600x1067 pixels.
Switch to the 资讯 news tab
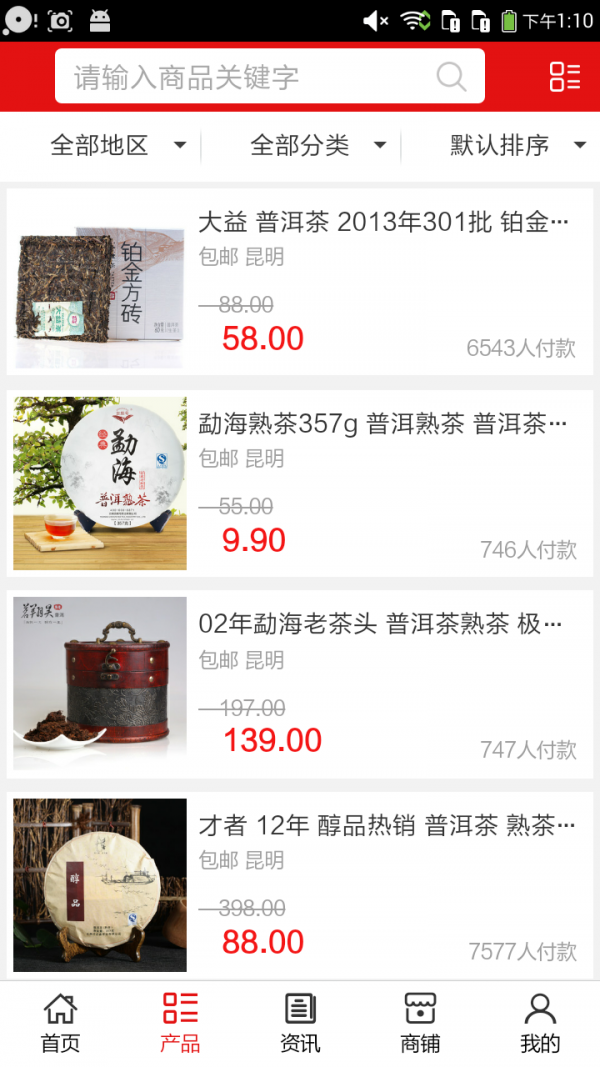(300, 1023)
